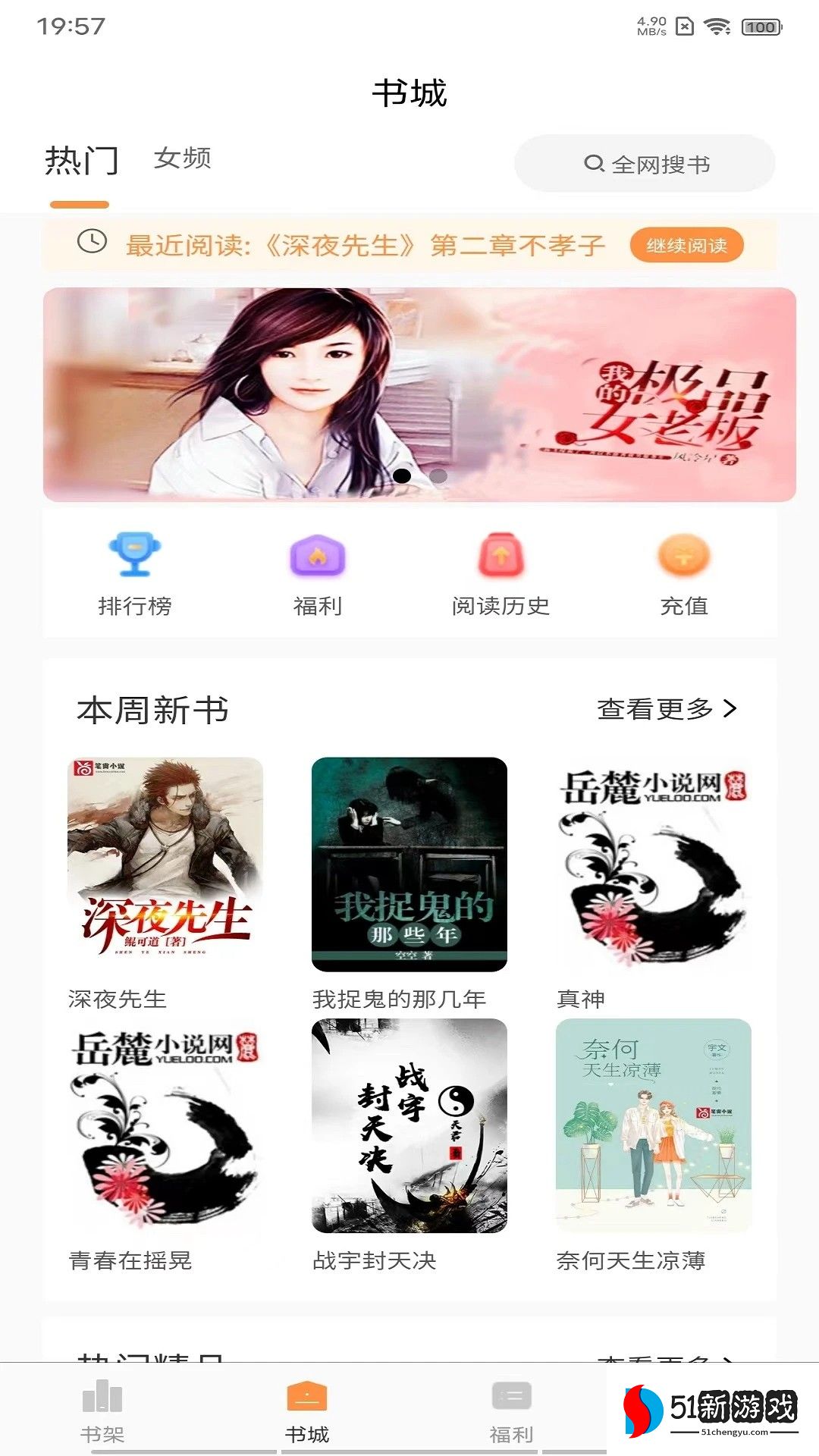Go to the 书架 bottom tab

[x=102, y=1412]
